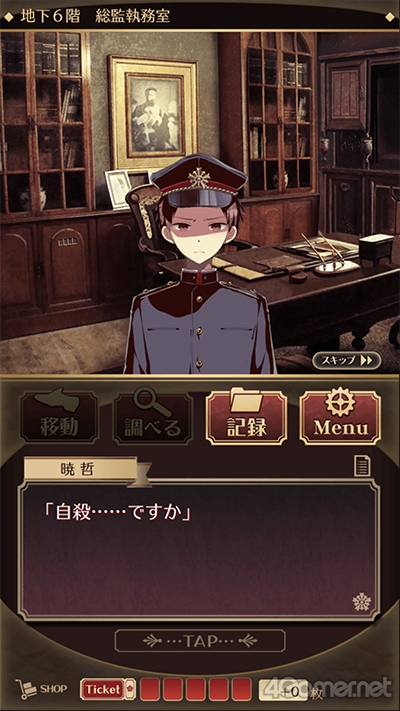This screenshot has height=711, width=400.
Task: Open the SHOP cart
Action: coord(41,689)
